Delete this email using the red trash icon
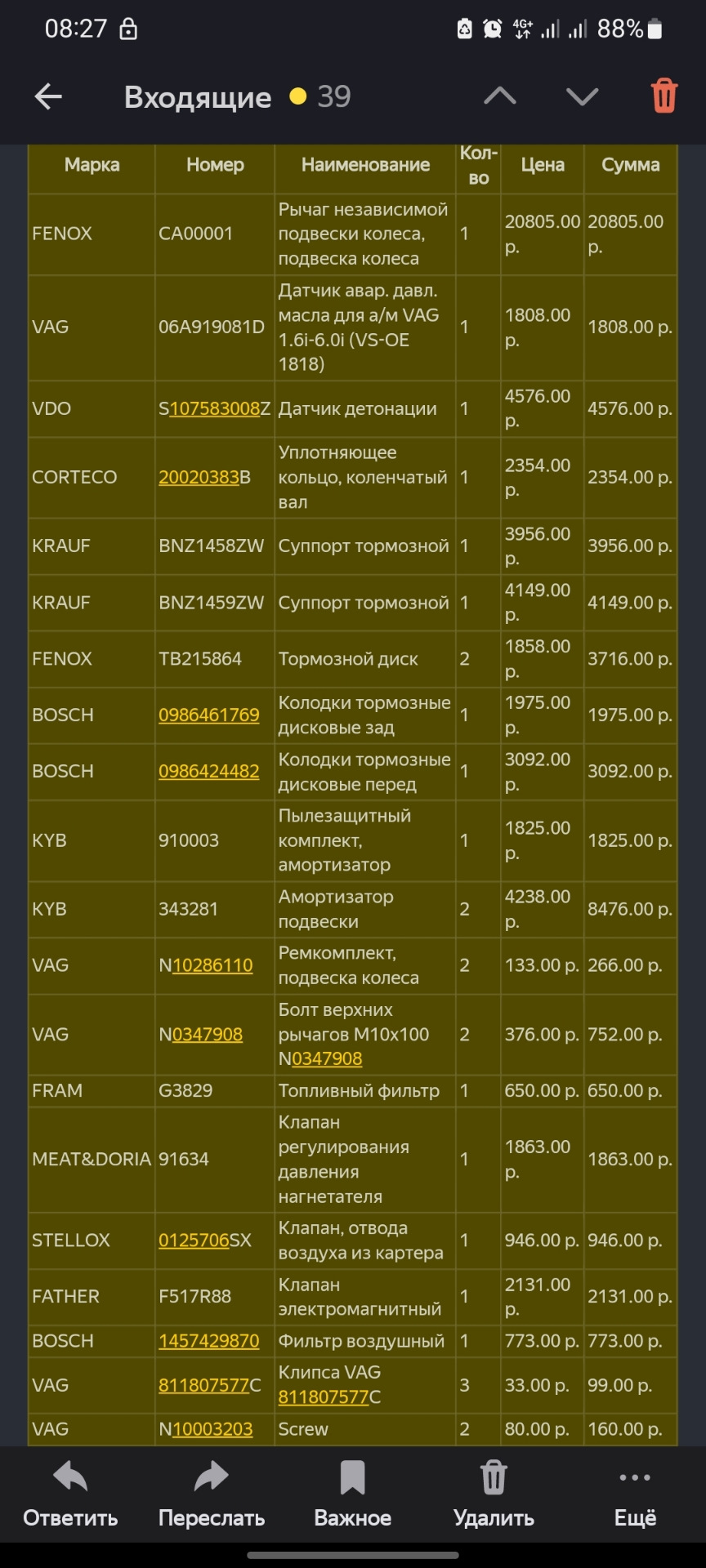 click(664, 96)
